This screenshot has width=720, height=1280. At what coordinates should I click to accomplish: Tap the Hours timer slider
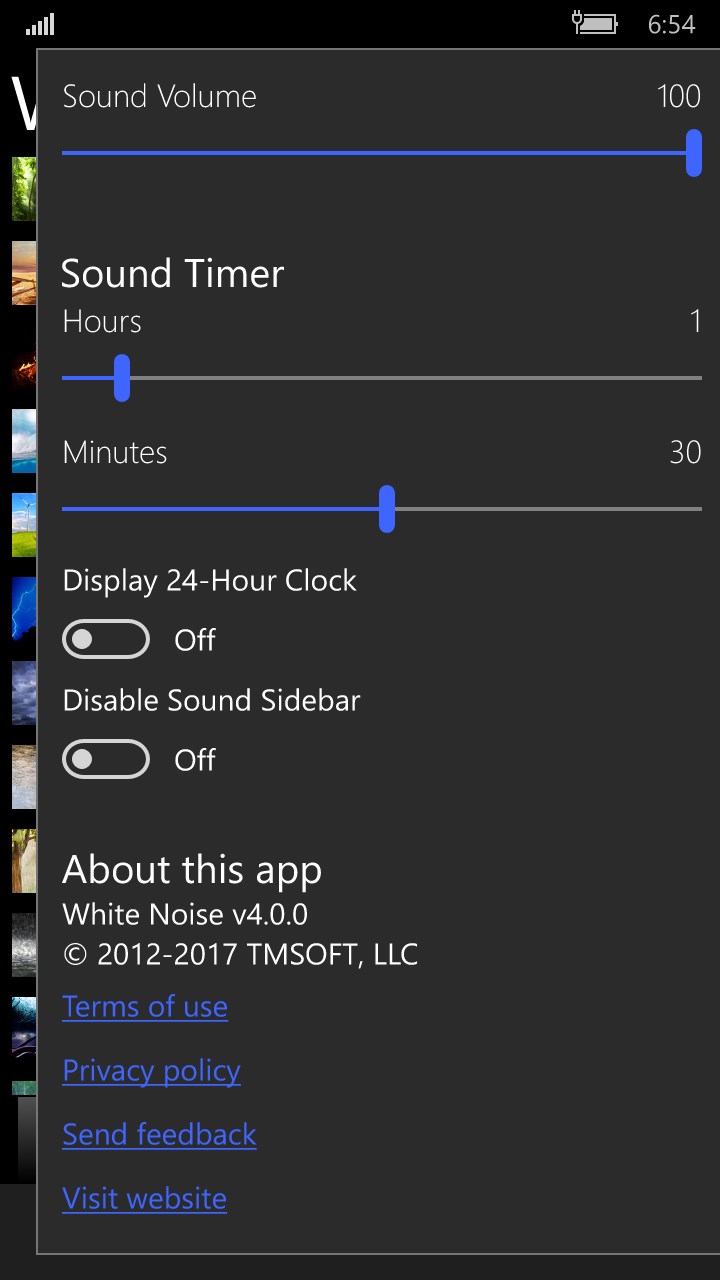pyautogui.click(x=380, y=378)
